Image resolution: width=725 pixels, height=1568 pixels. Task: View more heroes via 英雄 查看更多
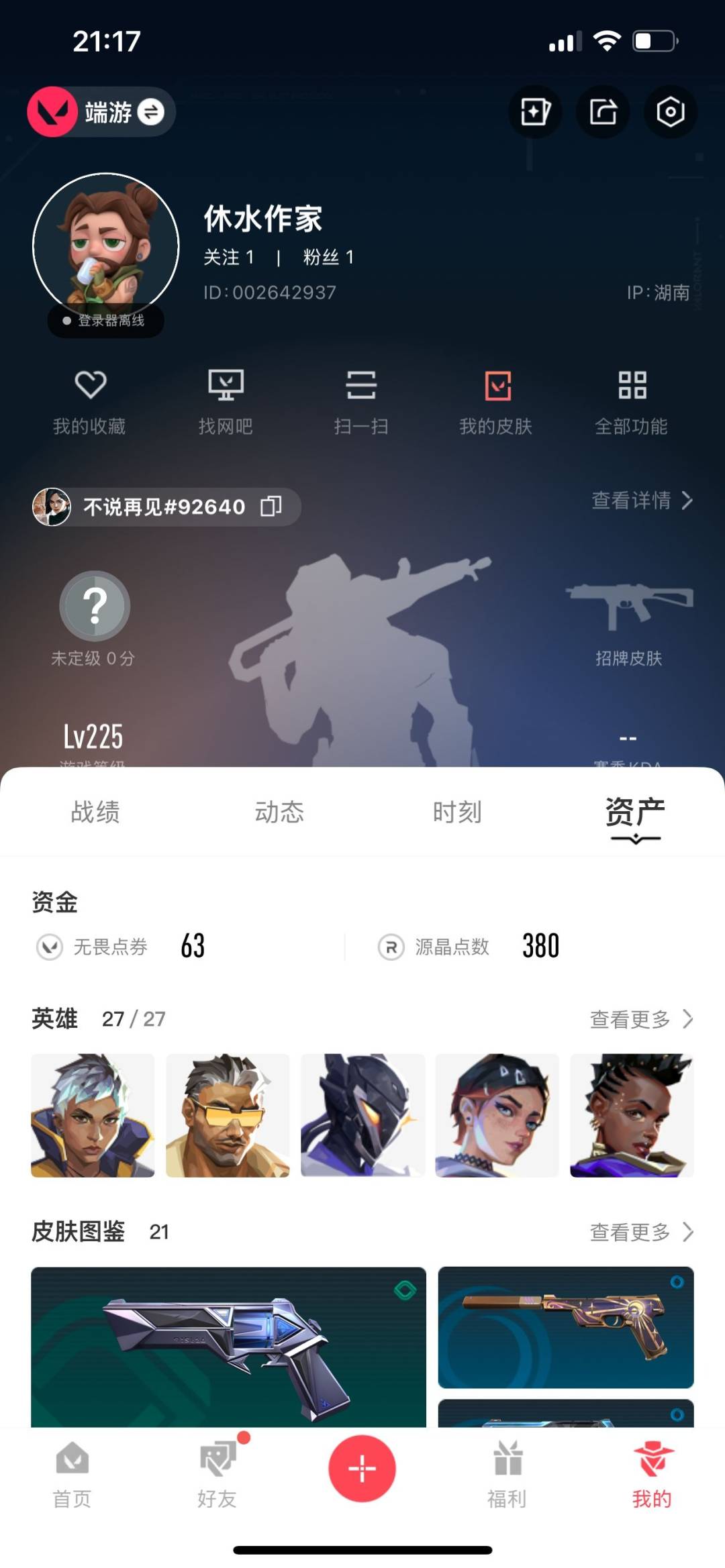(641, 1019)
